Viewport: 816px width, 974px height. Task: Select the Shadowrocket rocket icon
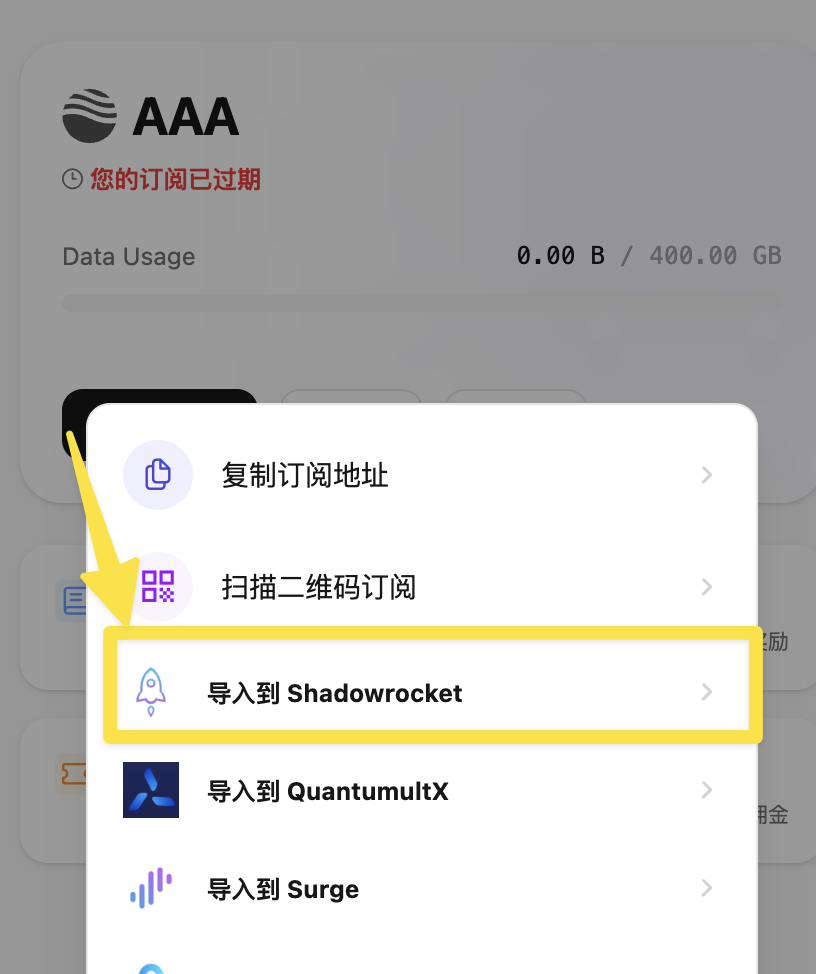[151, 691]
